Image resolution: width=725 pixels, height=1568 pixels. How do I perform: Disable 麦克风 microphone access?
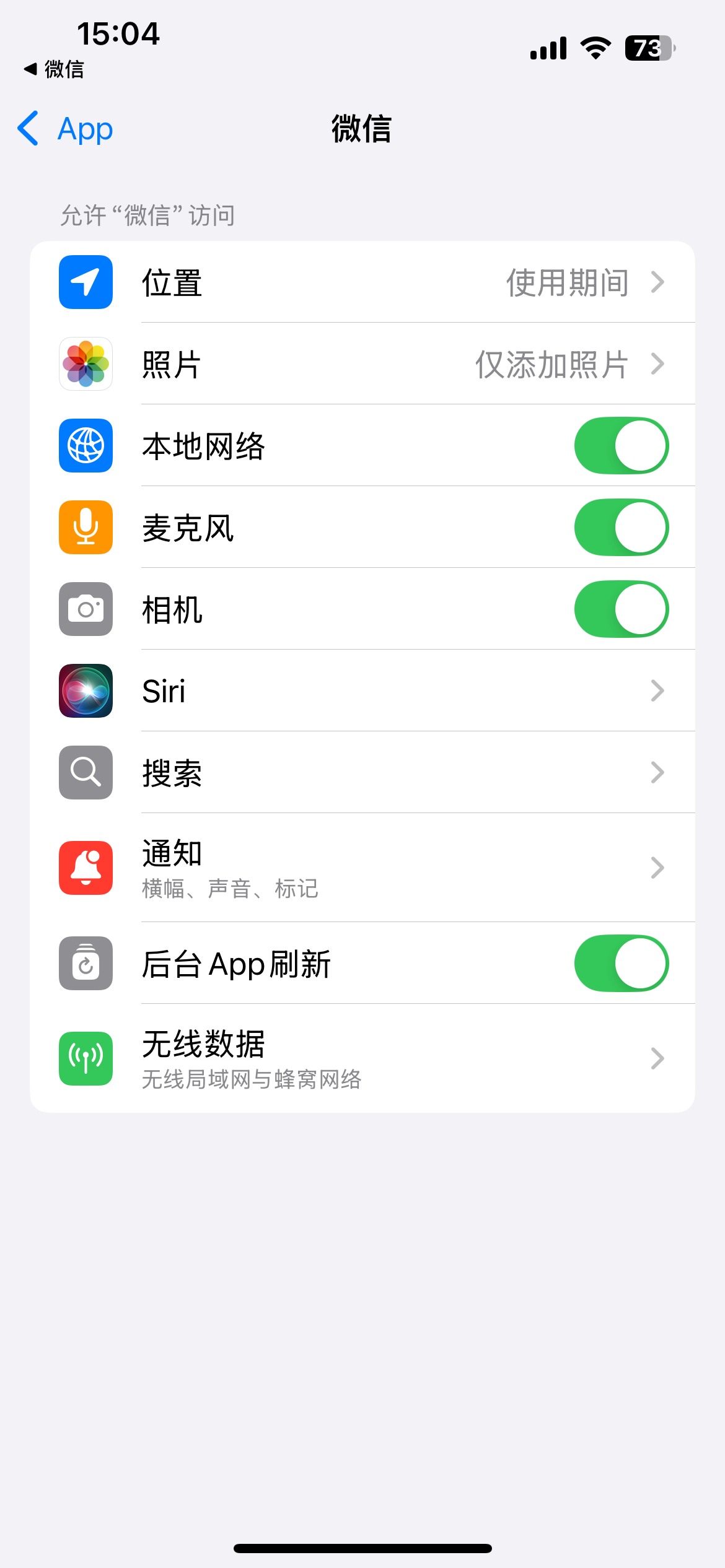[621, 528]
